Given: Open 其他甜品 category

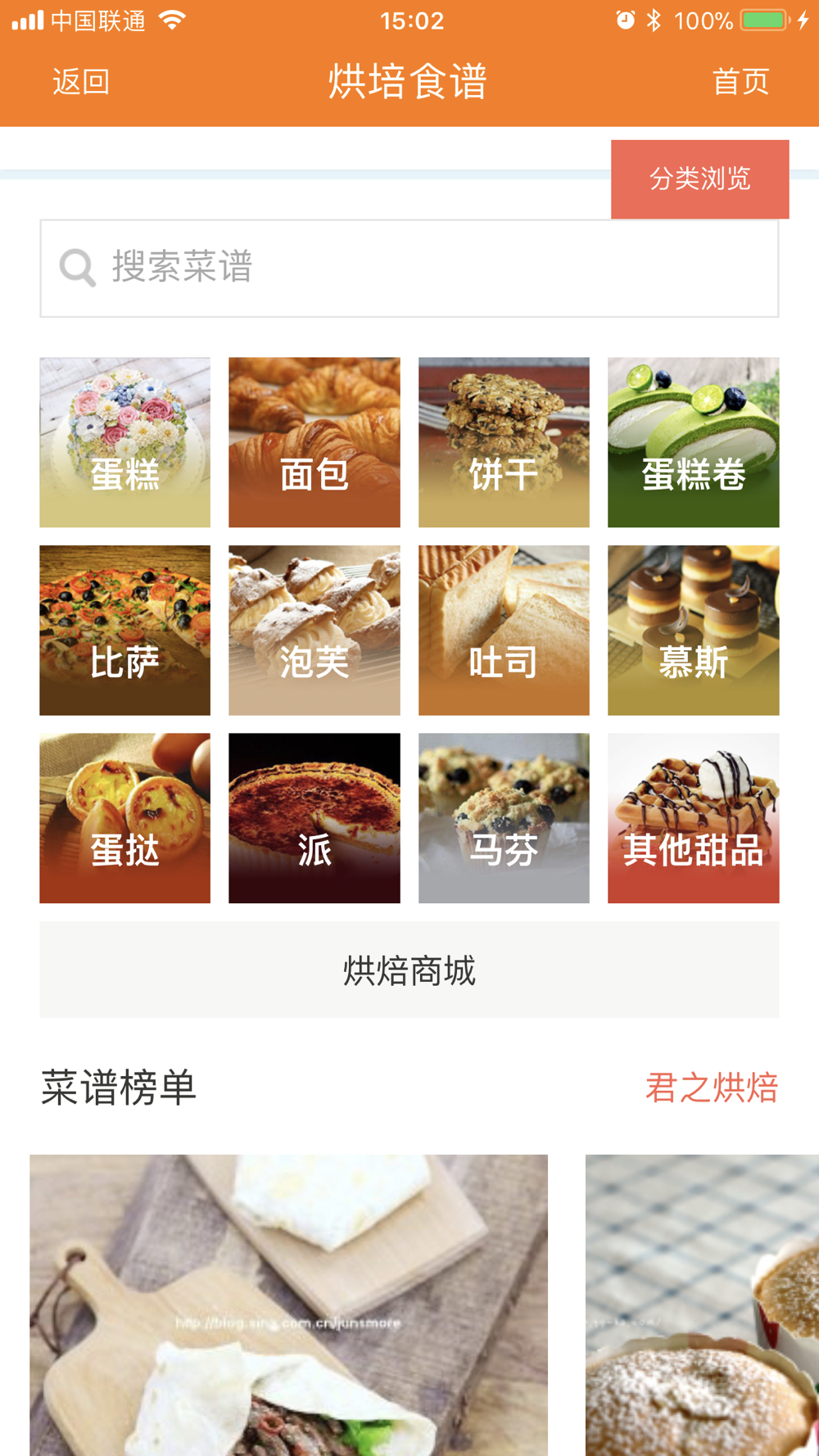Looking at the screenshot, I should [693, 818].
